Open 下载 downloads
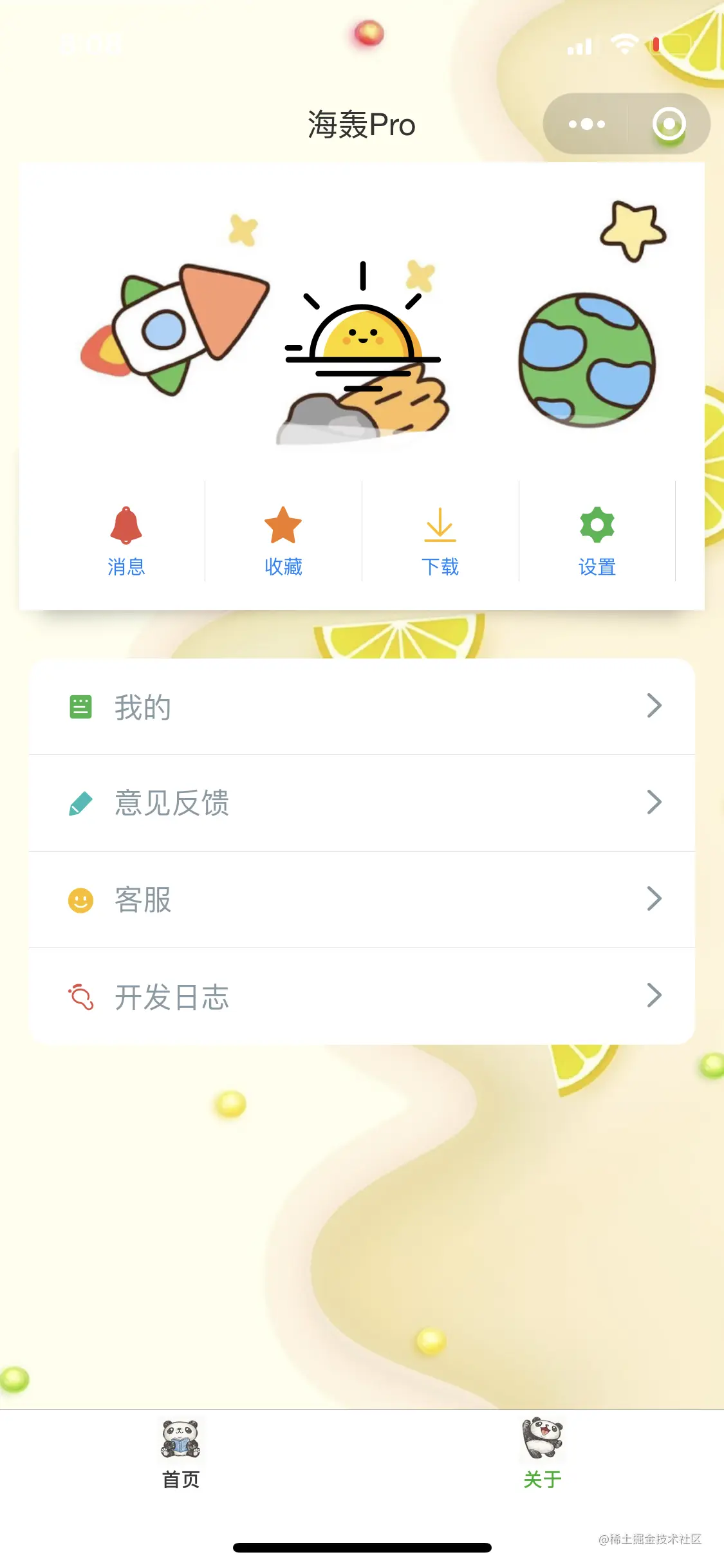This screenshot has width=724, height=1568. click(440, 540)
